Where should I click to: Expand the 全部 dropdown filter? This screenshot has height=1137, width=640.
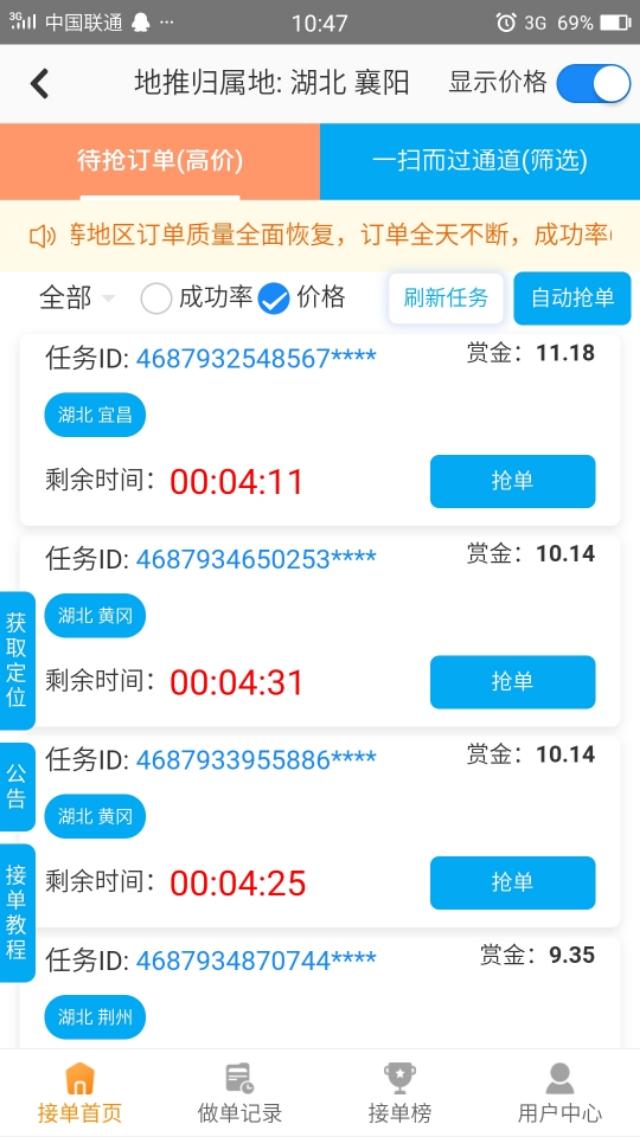[x=76, y=298]
